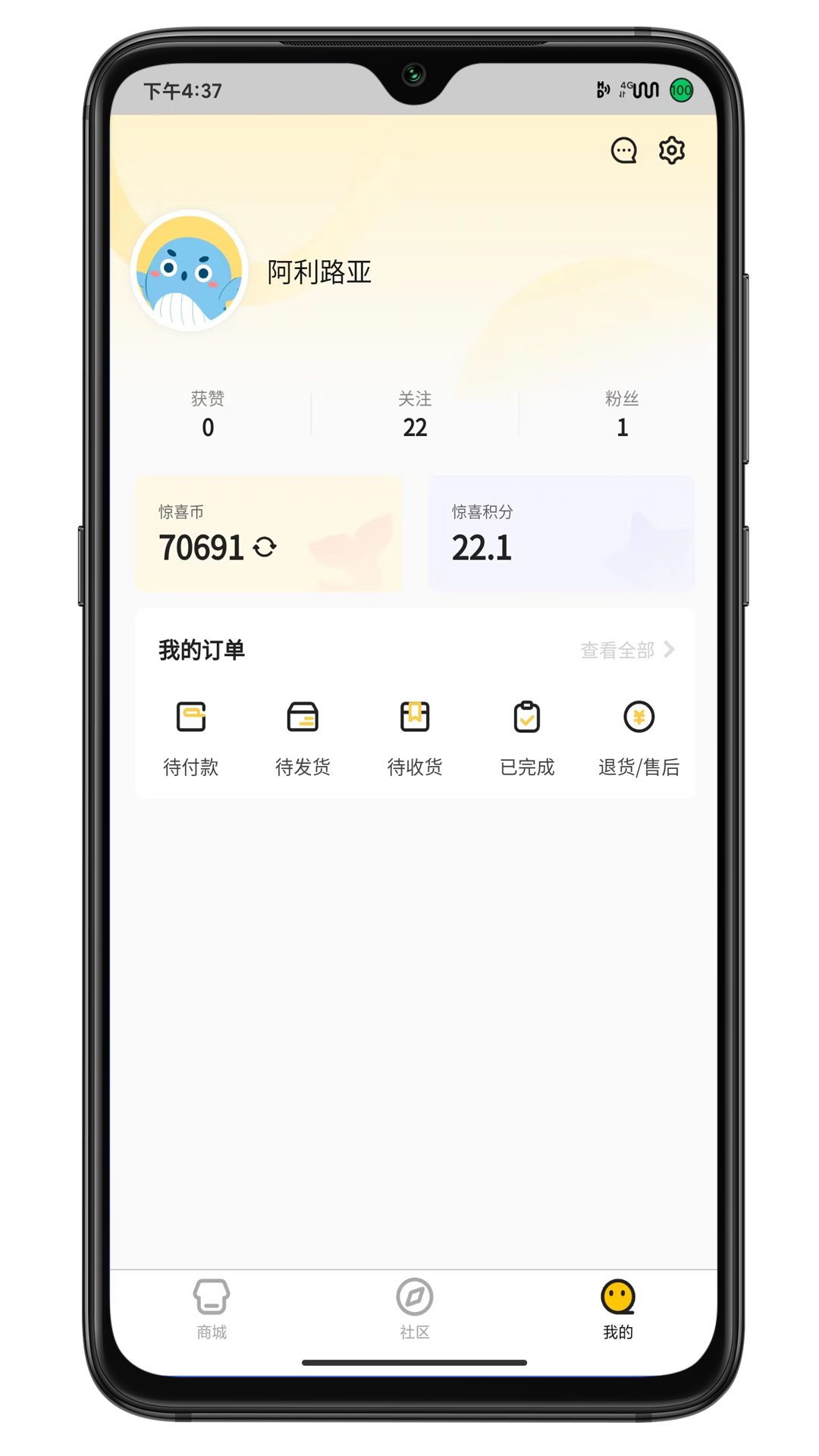The image size is (819, 1456).
Task: Open the 惊喜积分 points card
Action: click(x=561, y=534)
